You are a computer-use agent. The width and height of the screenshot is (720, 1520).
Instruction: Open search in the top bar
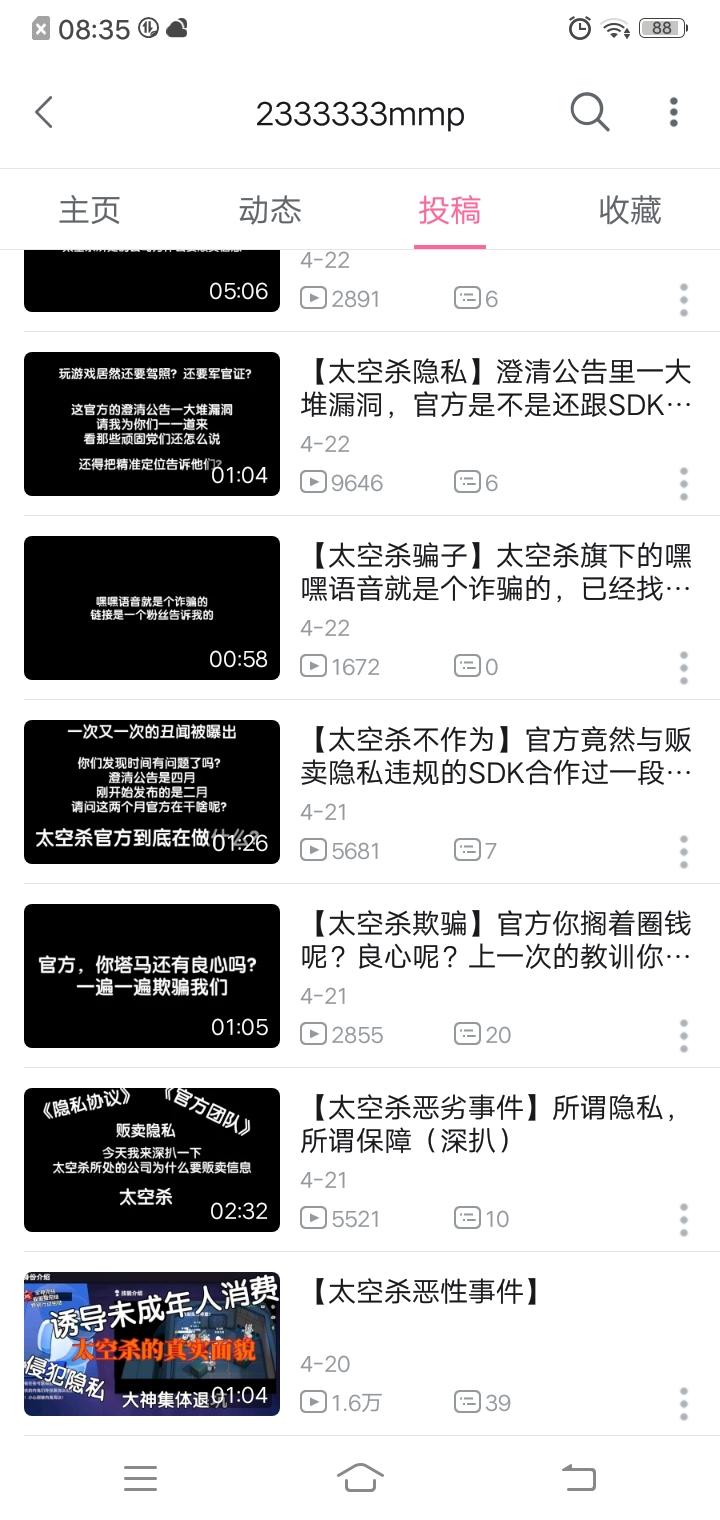click(589, 112)
